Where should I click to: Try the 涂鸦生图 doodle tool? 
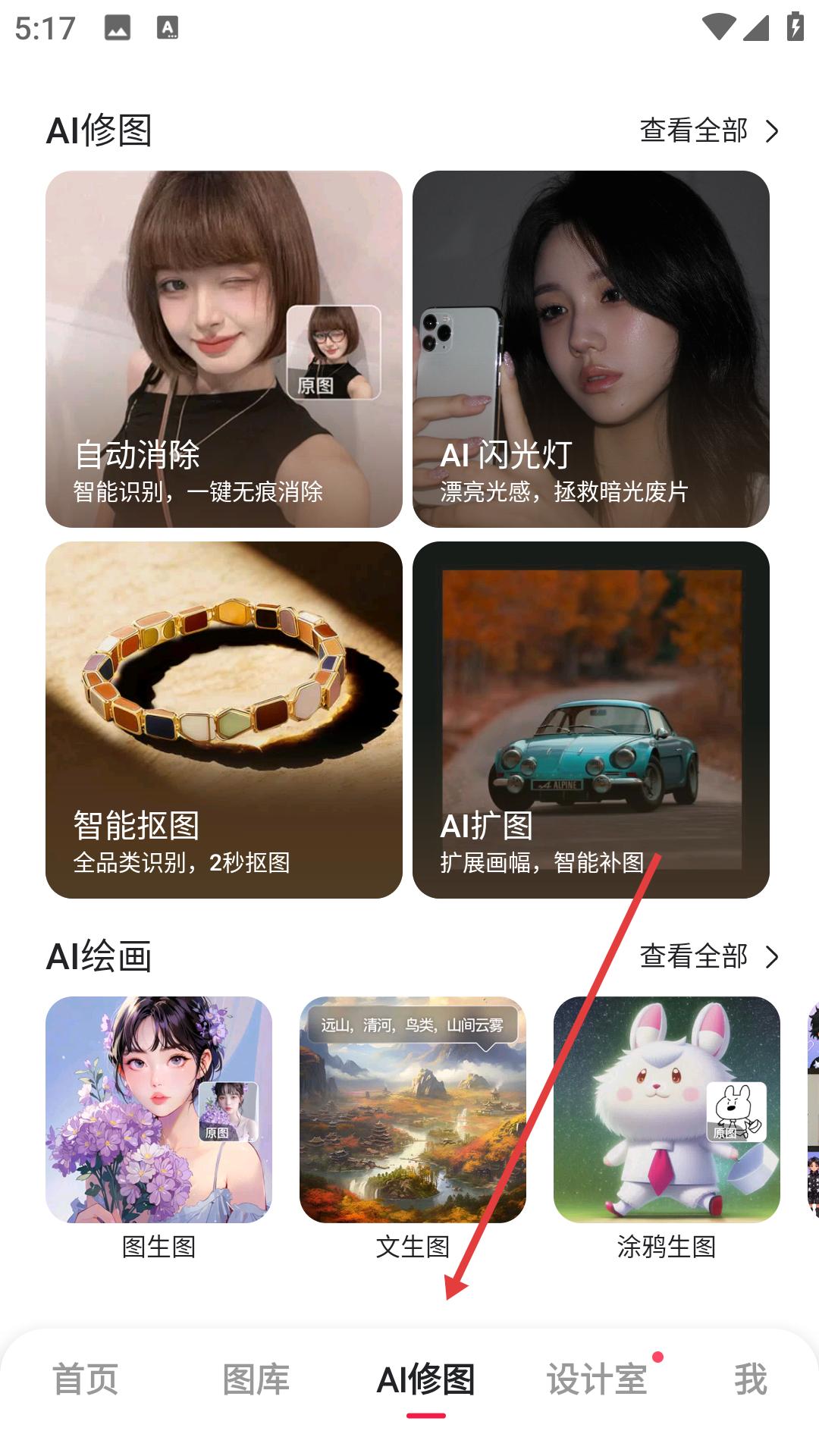[667, 1110]
